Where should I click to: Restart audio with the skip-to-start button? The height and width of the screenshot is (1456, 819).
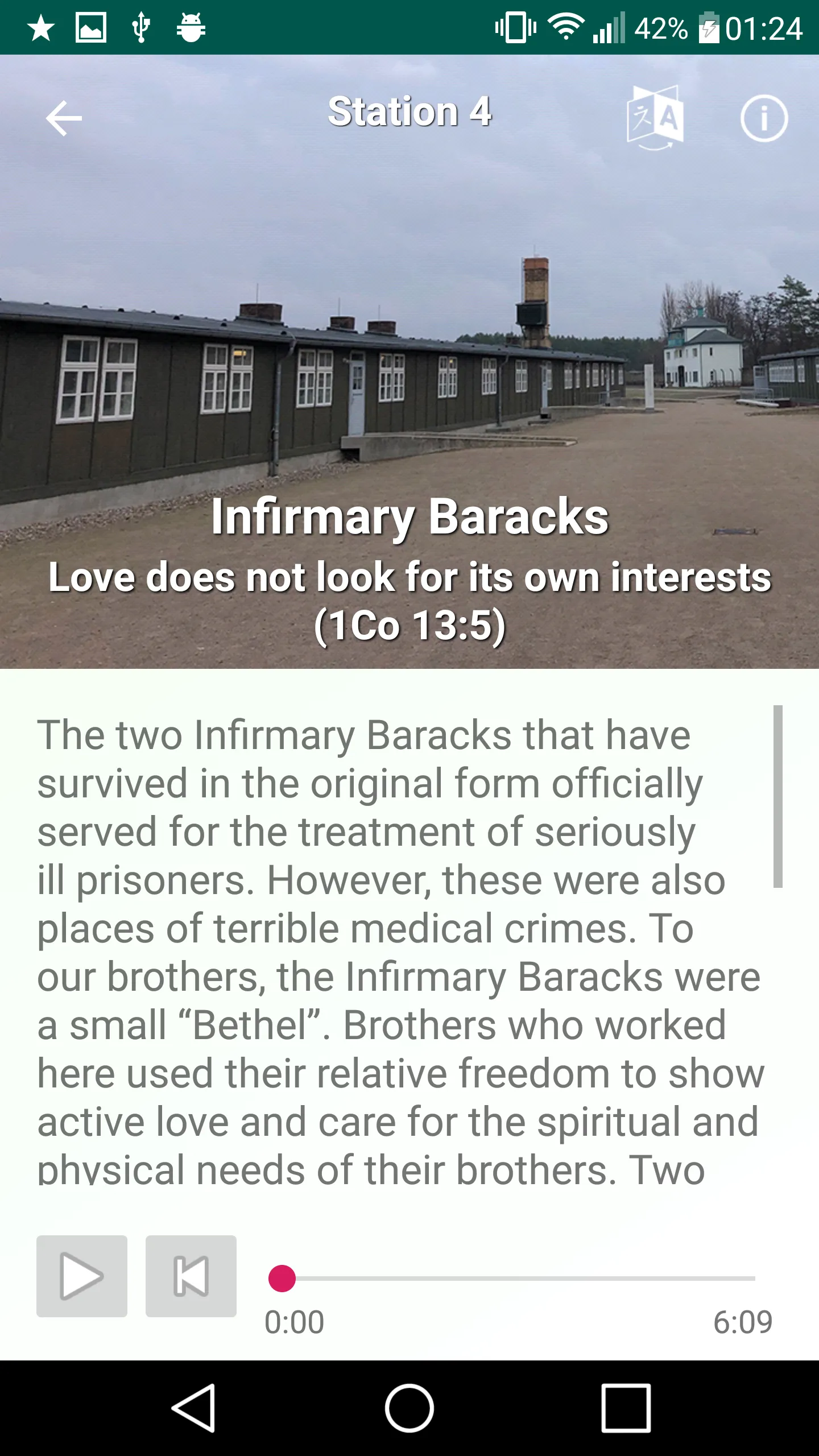tap(191, 1276)
